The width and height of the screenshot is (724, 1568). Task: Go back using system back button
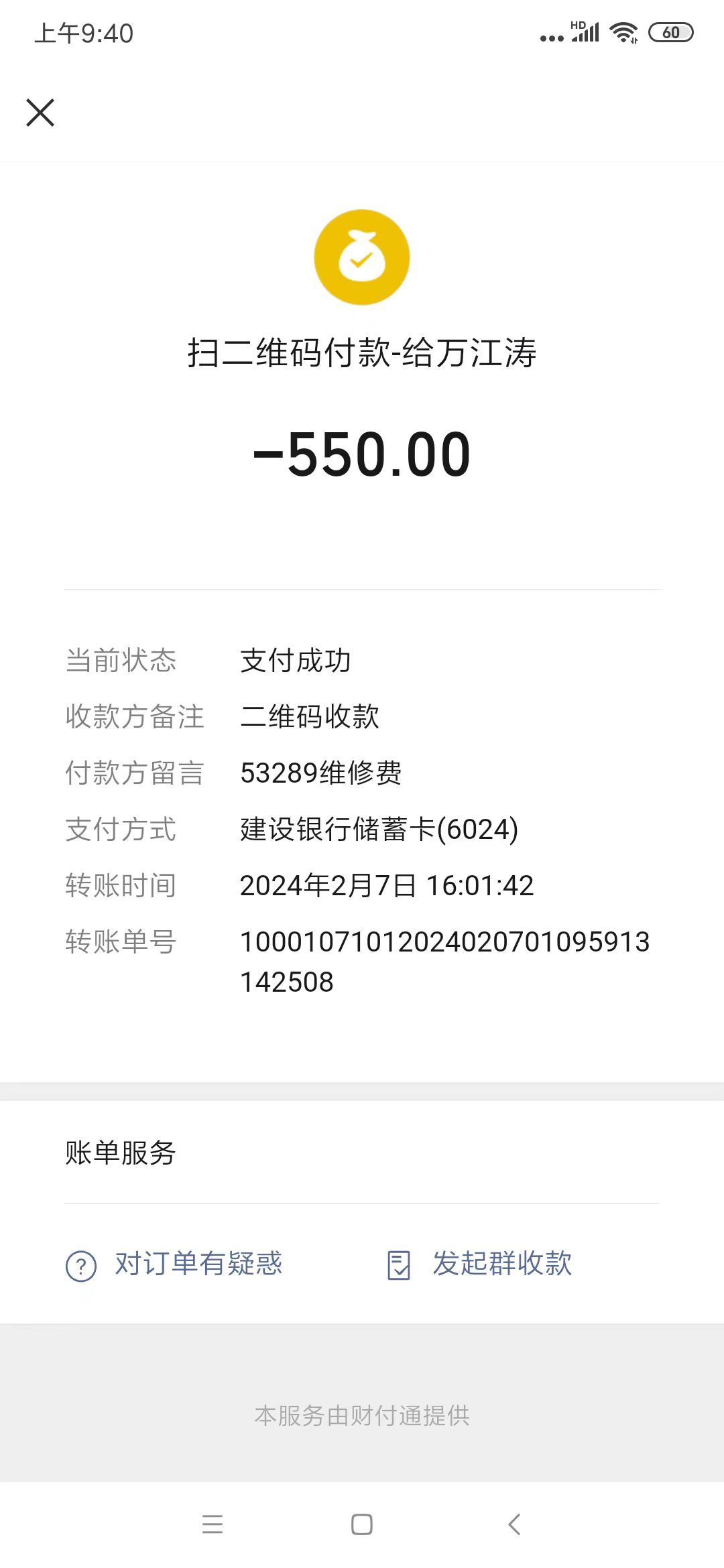click(514, 1524)
